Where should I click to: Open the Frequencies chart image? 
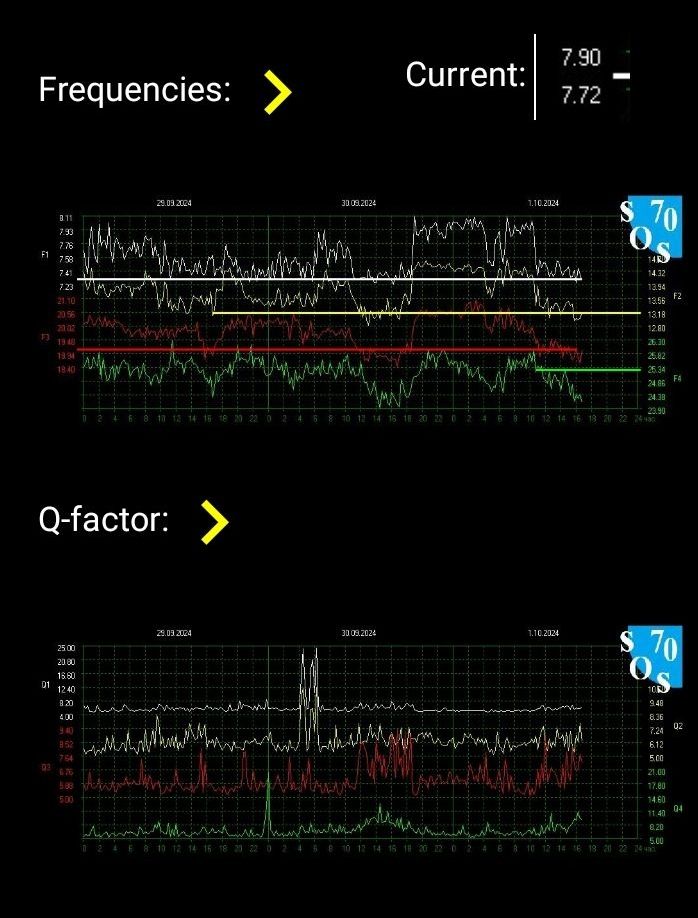pos(360,312)
